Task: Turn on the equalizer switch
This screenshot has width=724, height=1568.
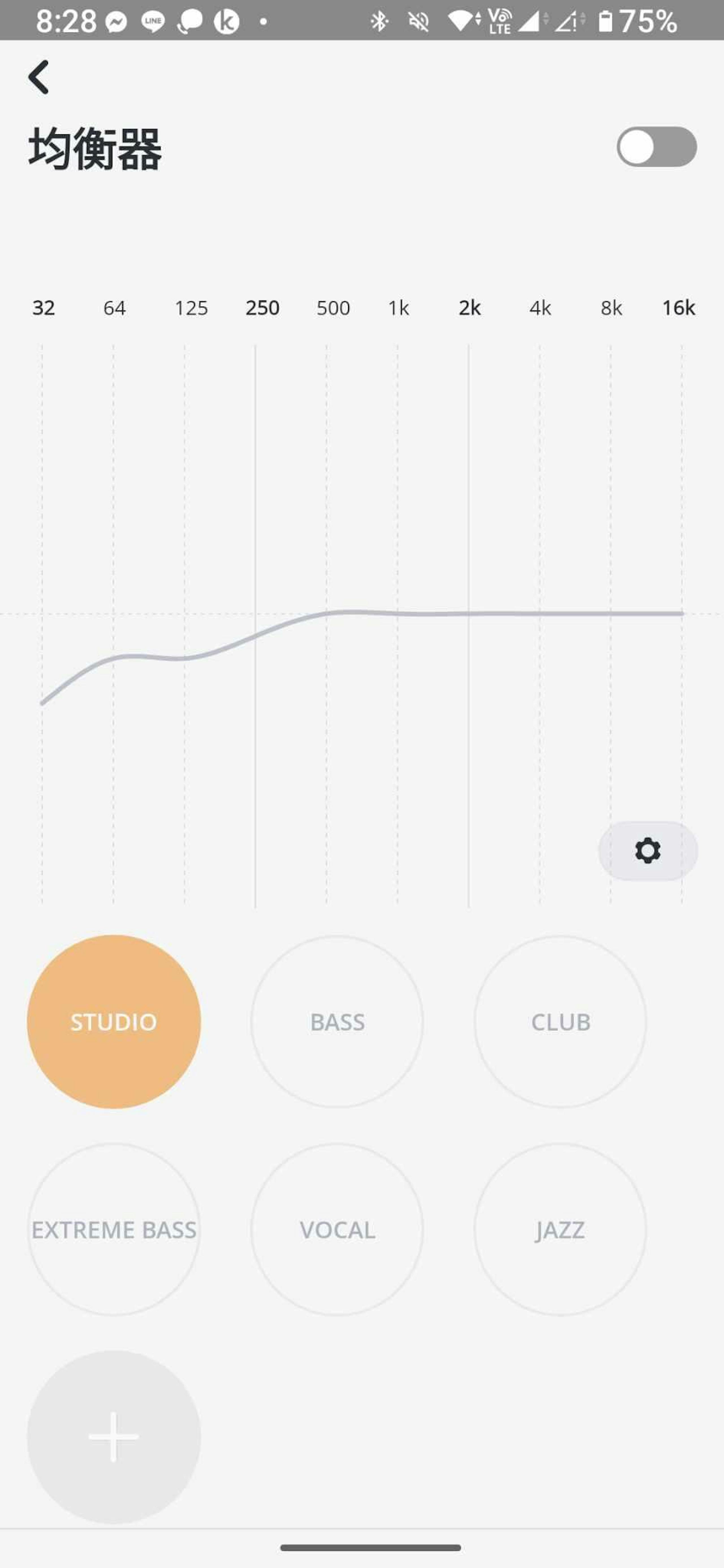Action: (656, 147)
